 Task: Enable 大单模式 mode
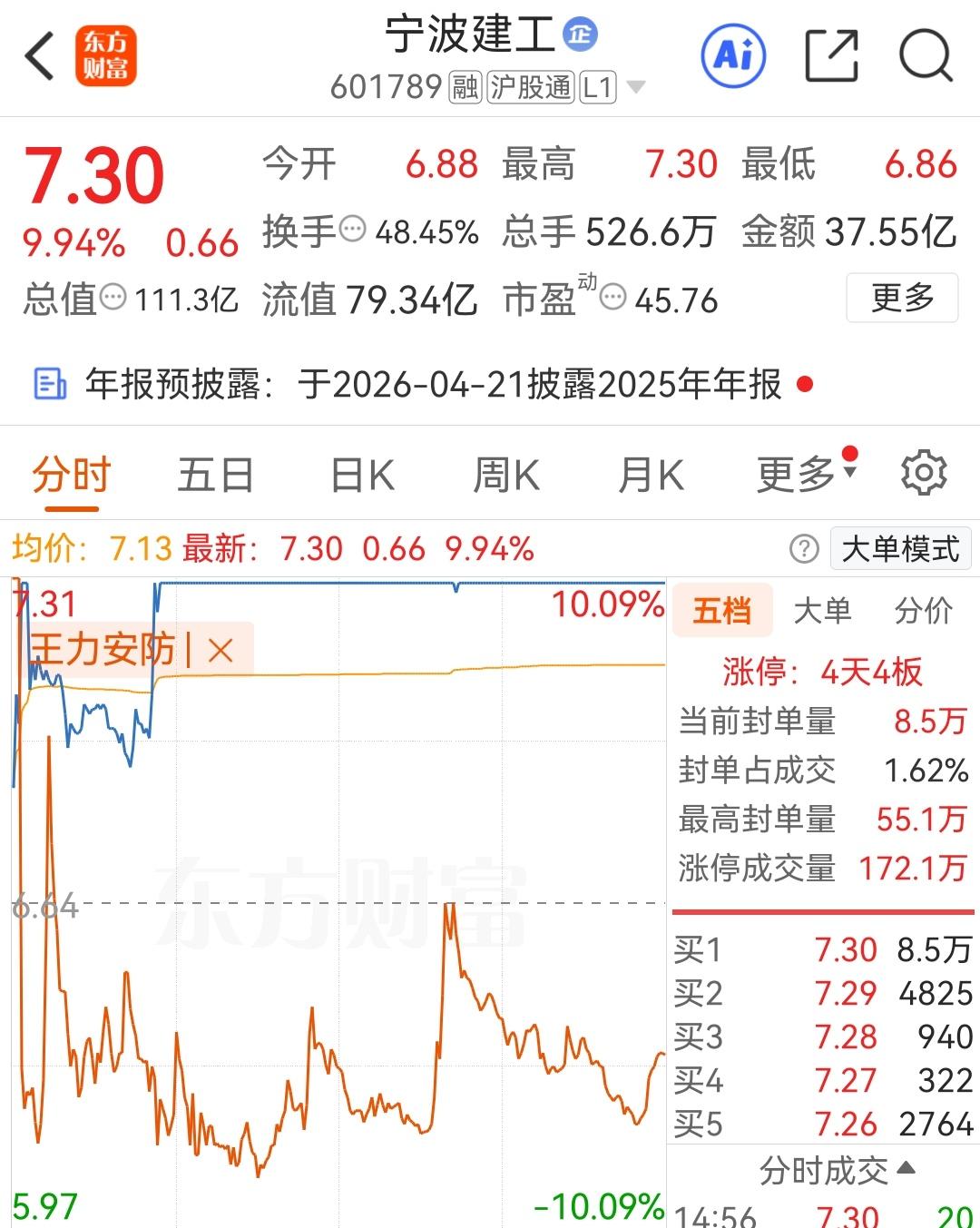tap(899, 548)
